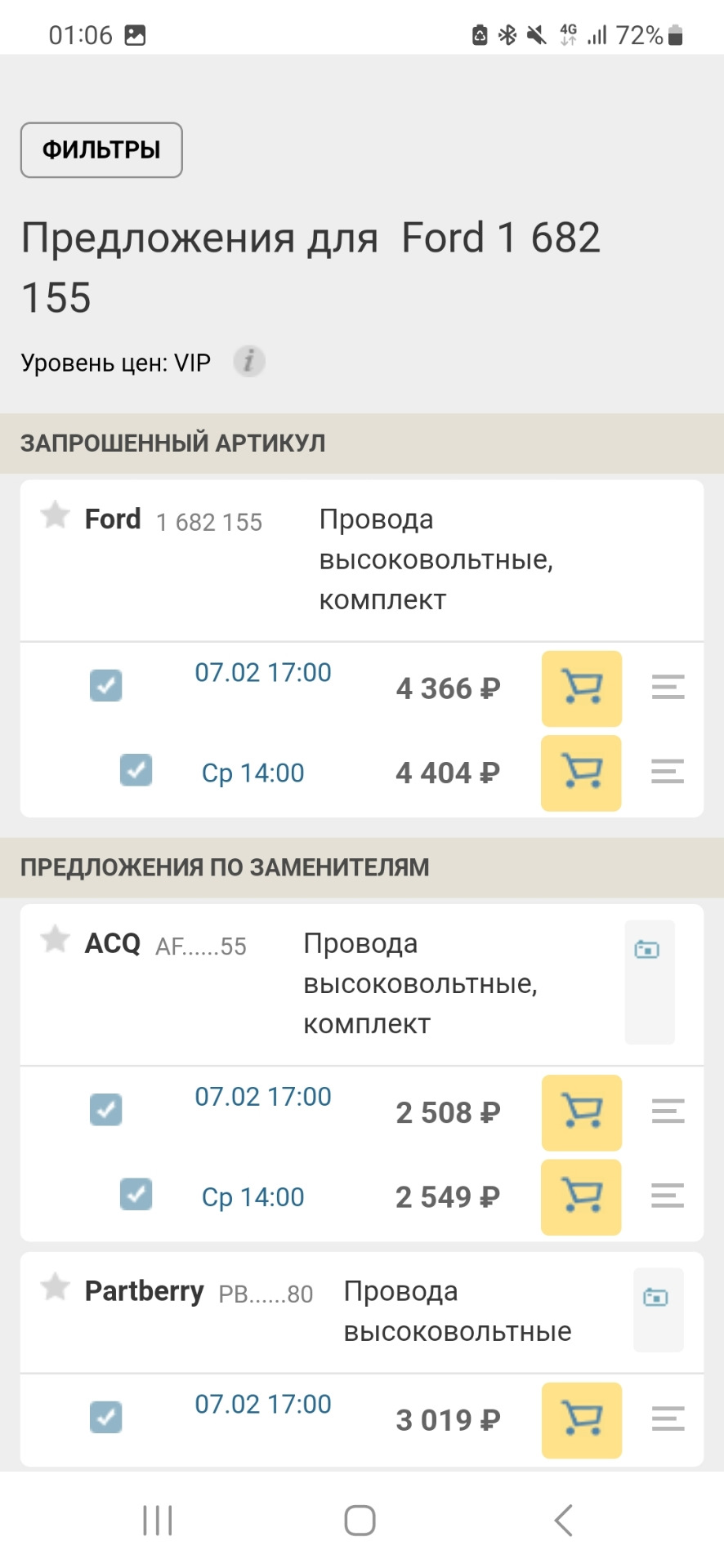Open info about VIP price level
This screenshot has height=1568, width=724.
click(x=249, y=362)
